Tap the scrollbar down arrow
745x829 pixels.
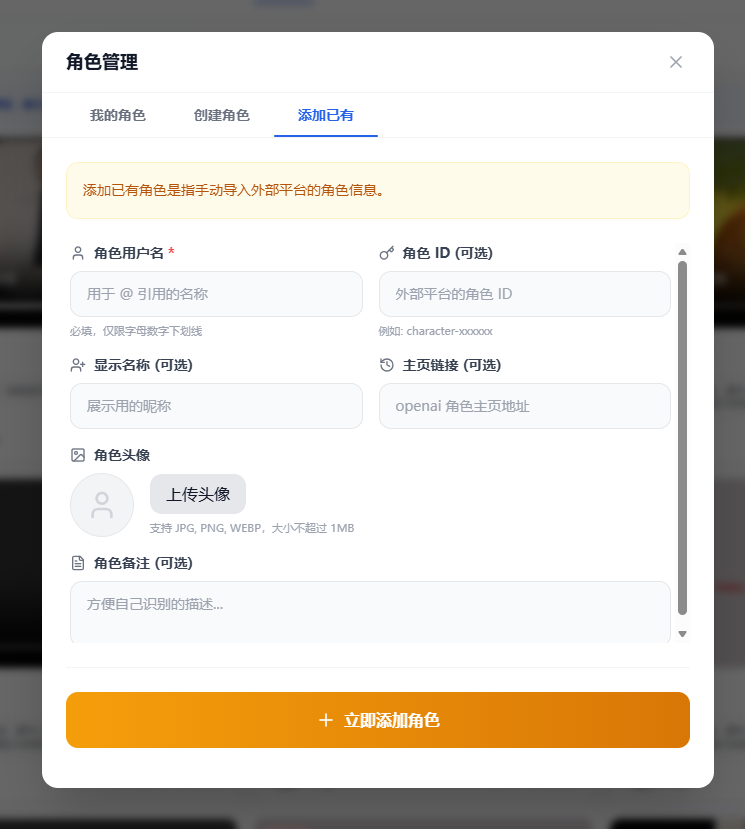pos(683,633)
